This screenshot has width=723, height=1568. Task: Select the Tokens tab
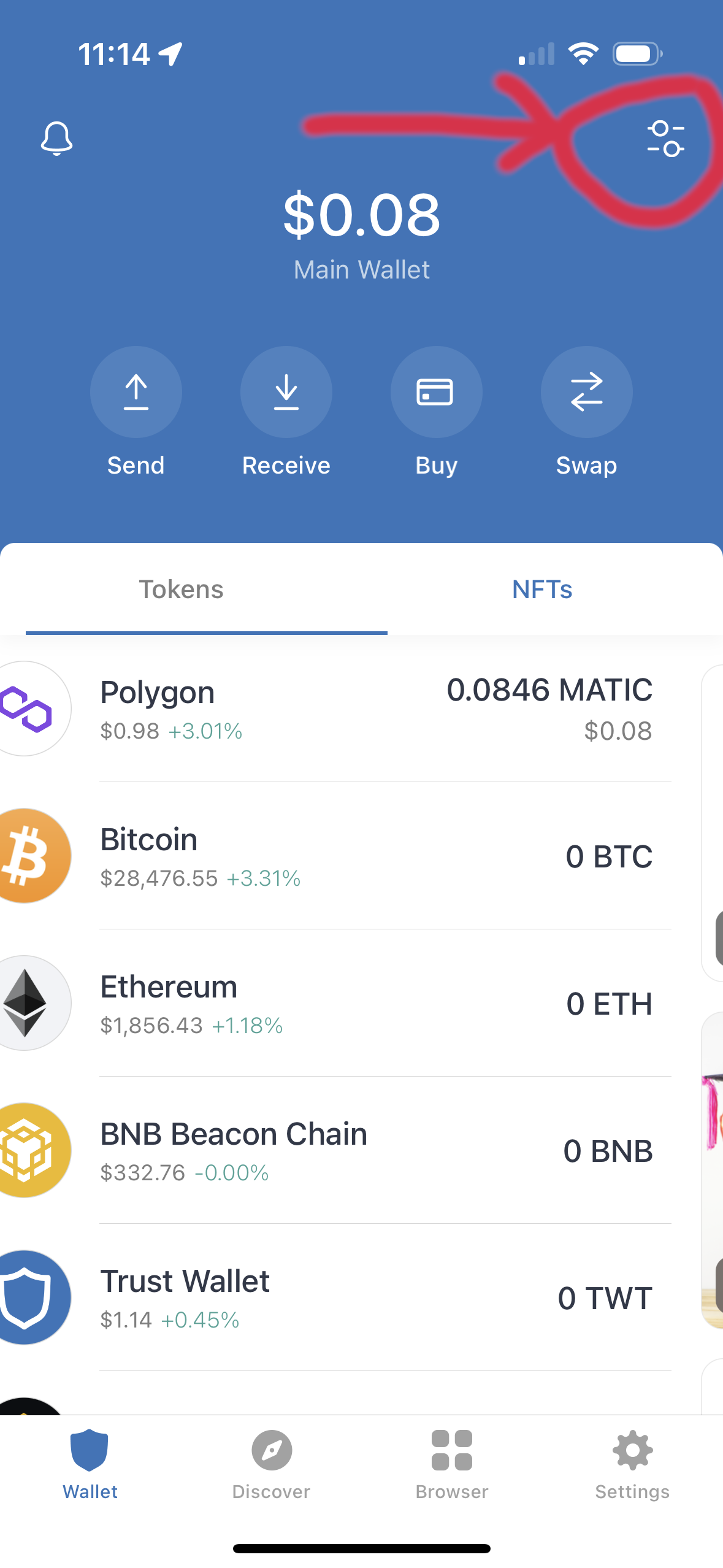coord(181,590)
